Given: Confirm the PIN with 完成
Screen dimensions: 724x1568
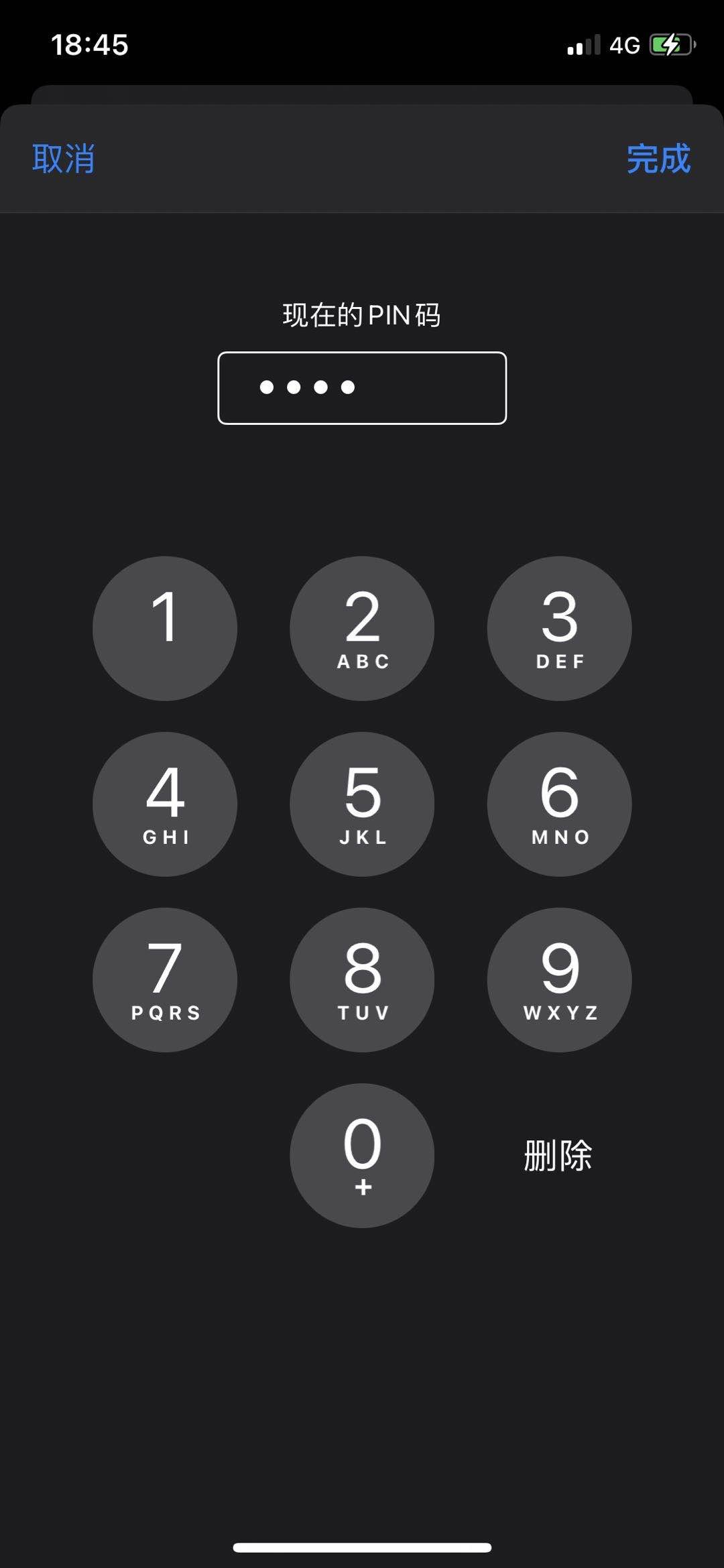Looking at the screenshot, I should tap(658, 160).
